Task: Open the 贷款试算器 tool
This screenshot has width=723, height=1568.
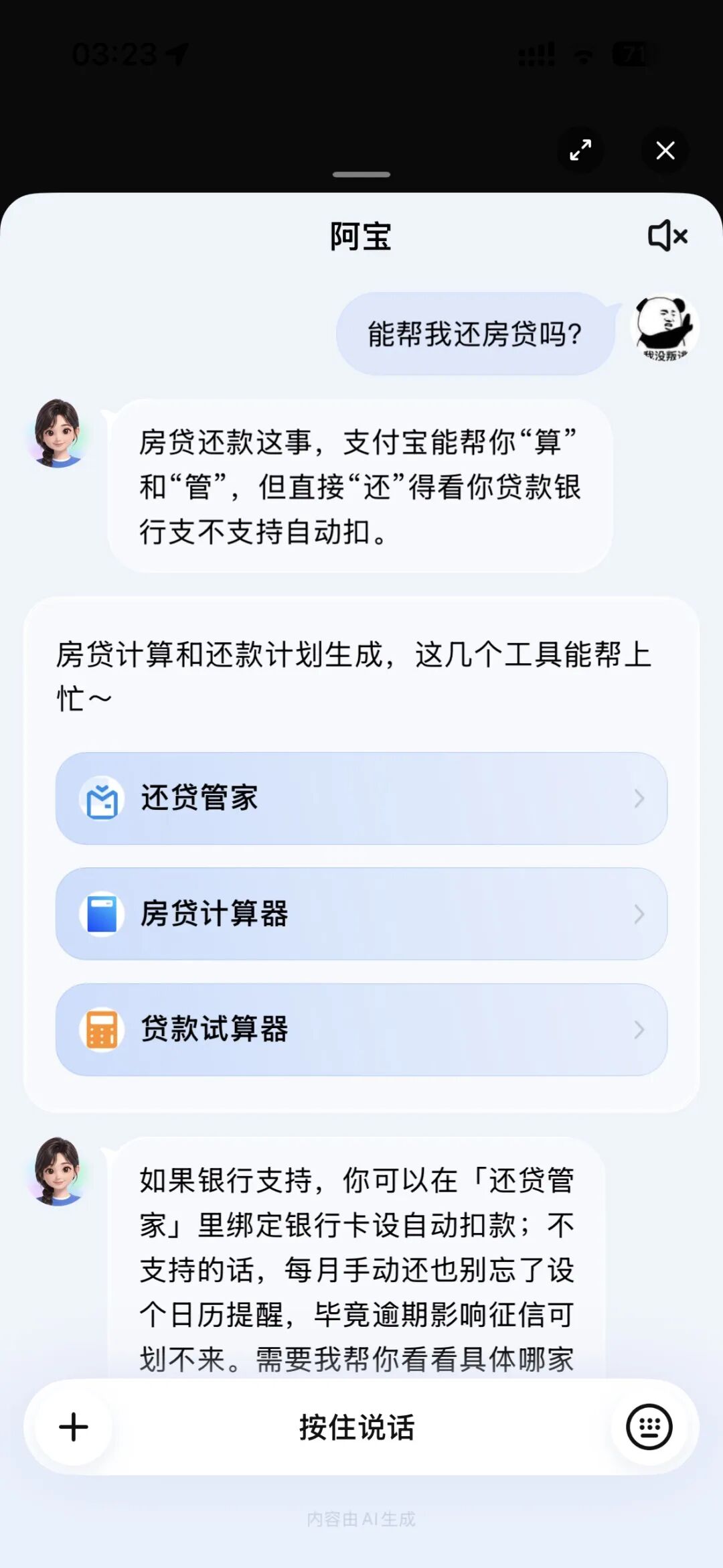Action: [x=361, y=1029]
